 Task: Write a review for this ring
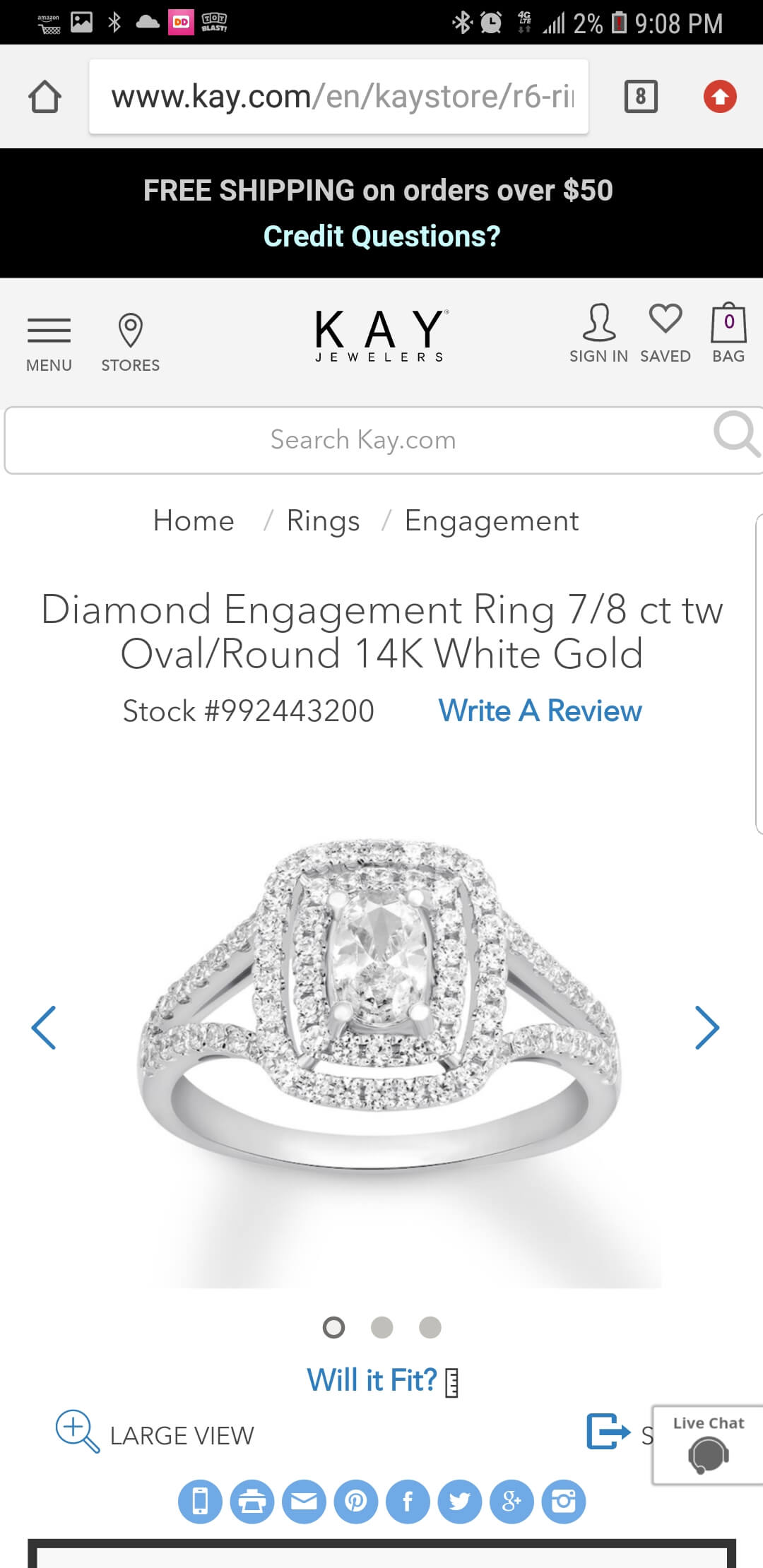pyautogui.click(x=540, y=711)
